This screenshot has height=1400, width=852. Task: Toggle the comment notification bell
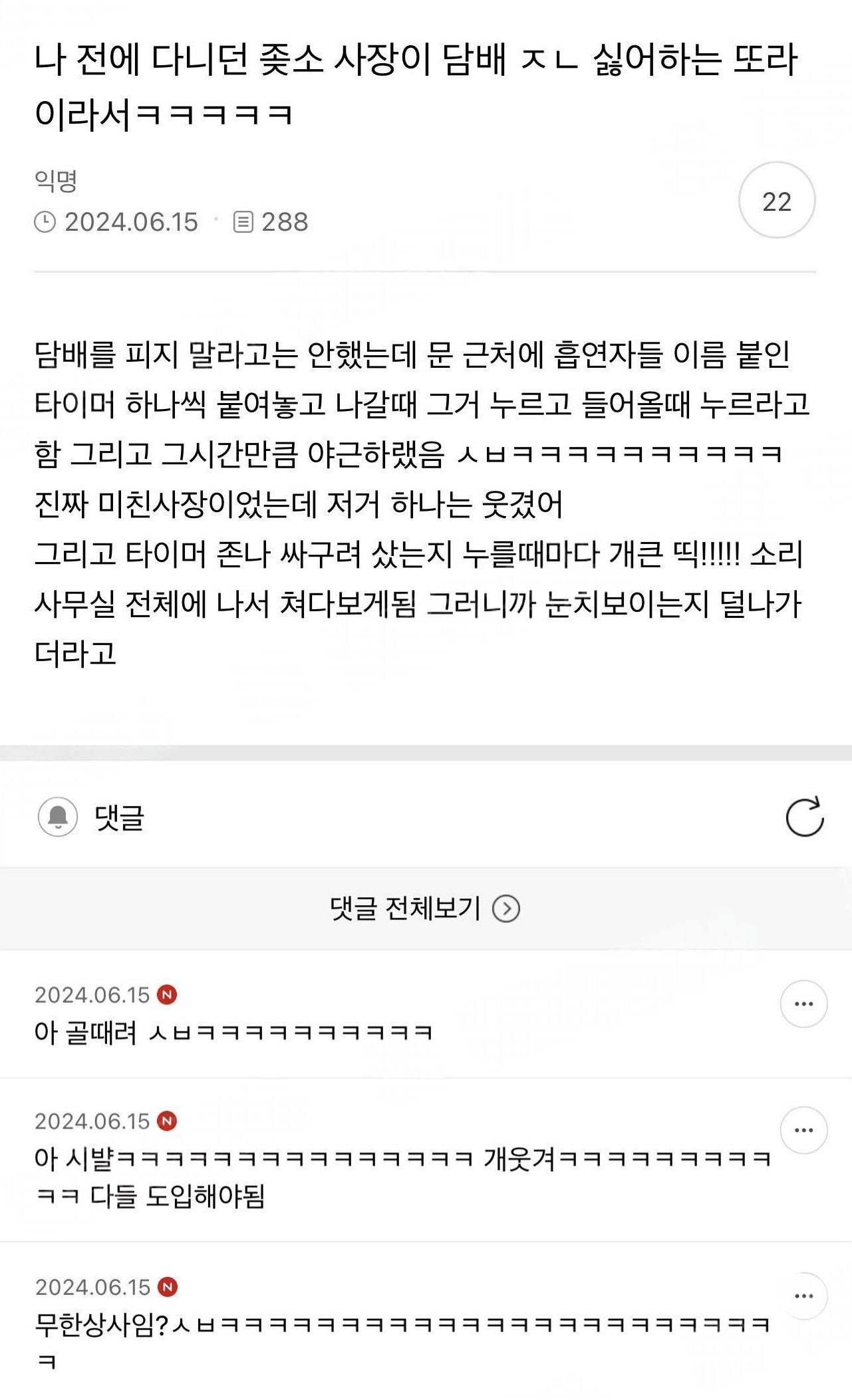58,817
